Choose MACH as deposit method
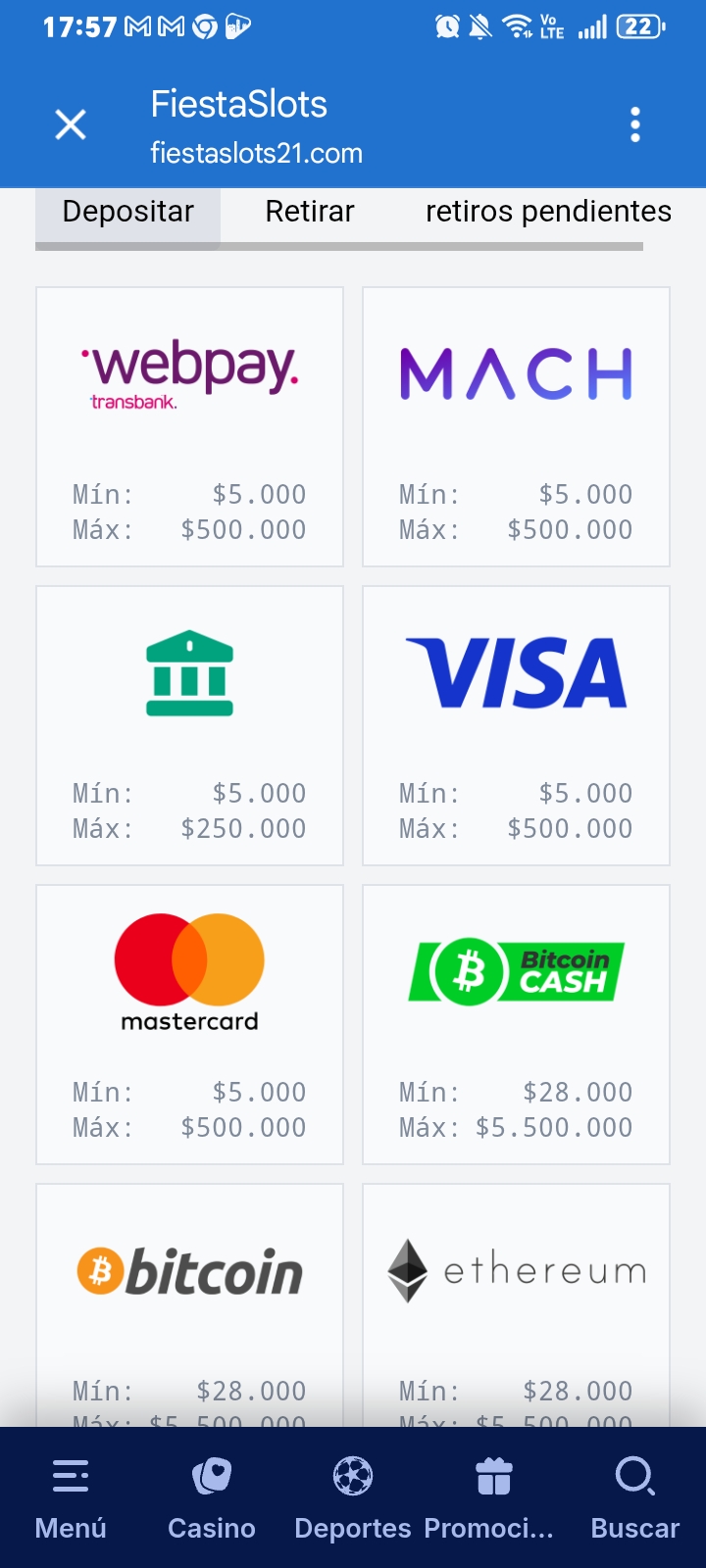Screen dimensions: 706x1568 point(516,426)
